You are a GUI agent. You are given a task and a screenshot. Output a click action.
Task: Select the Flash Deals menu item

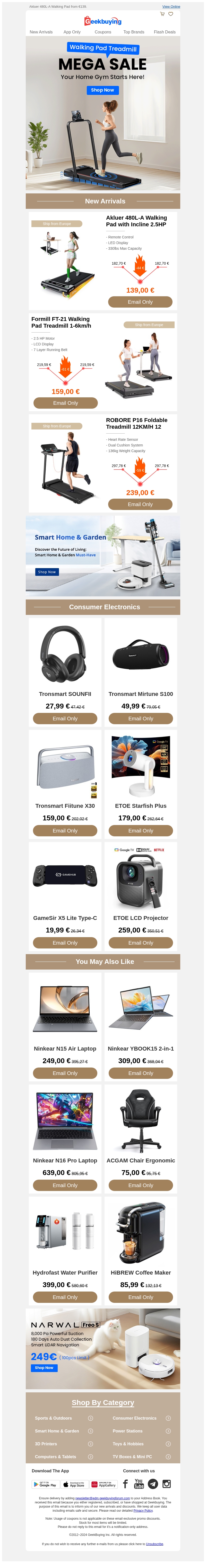point(165,32)
